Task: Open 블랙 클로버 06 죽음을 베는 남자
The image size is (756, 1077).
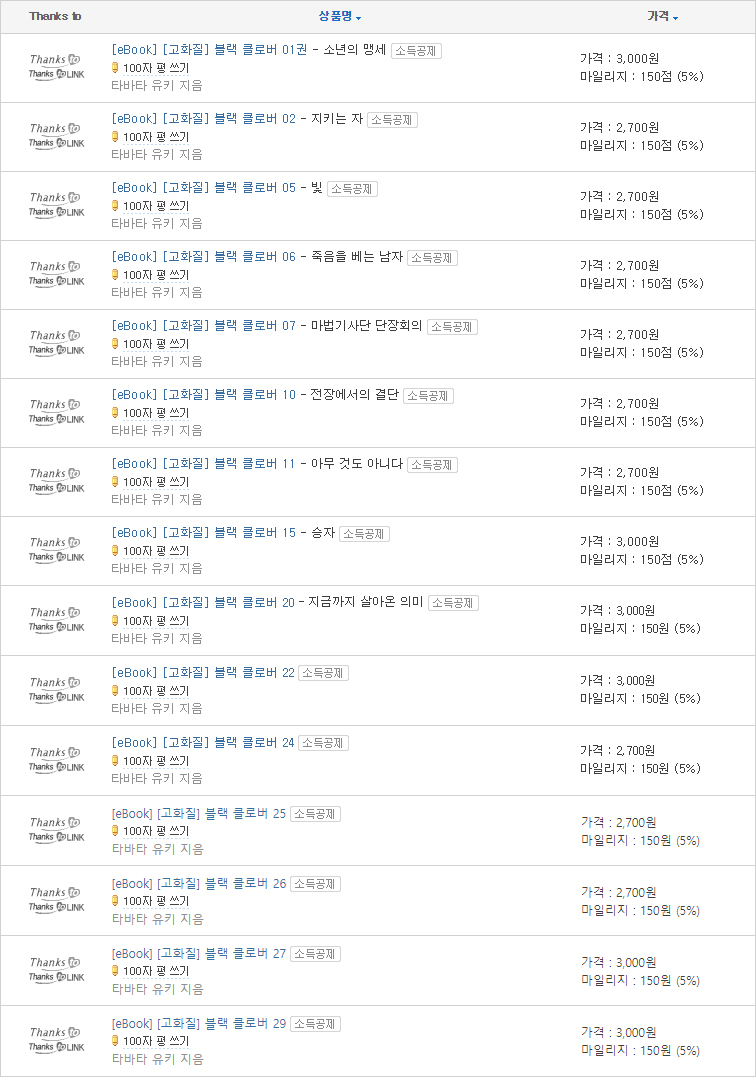Action: click(257, 257)
